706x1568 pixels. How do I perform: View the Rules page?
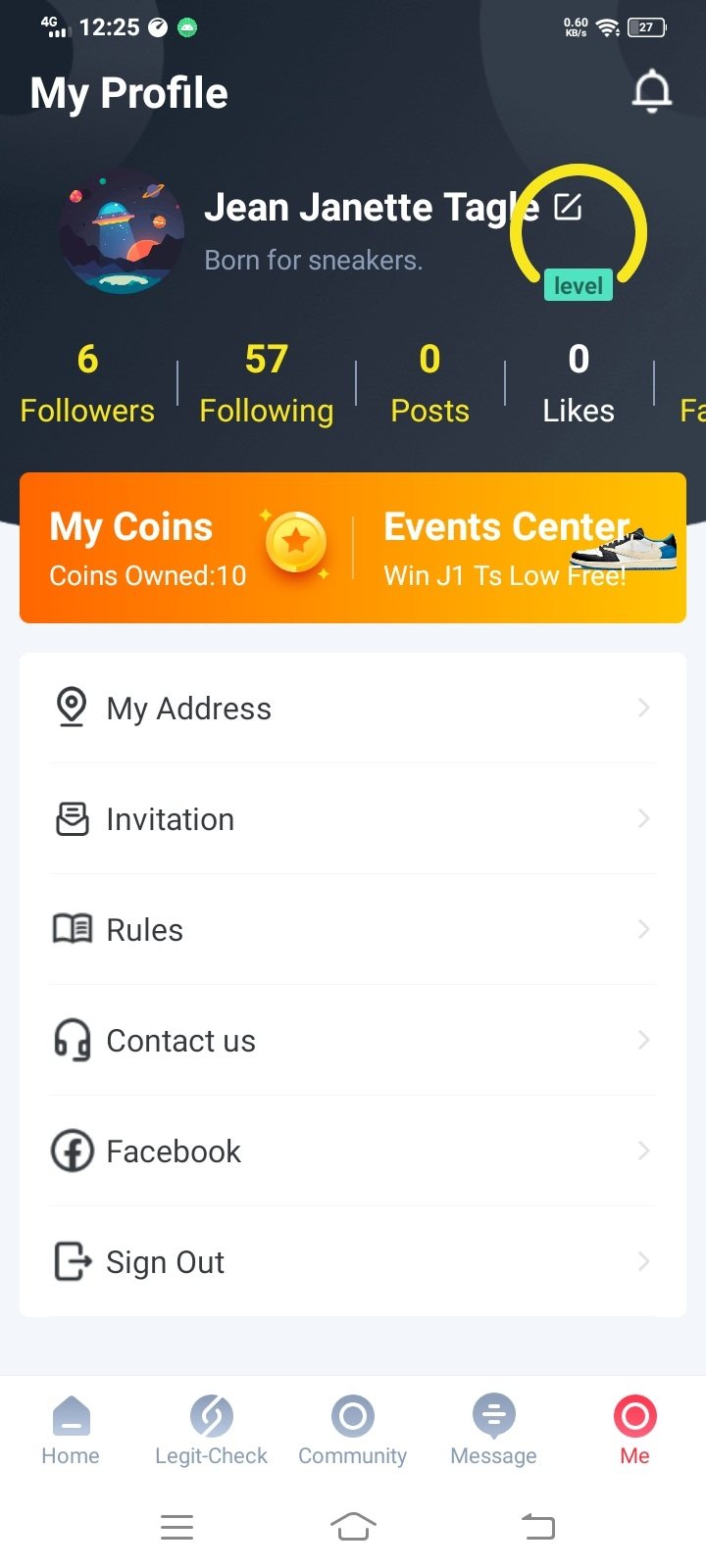pos(353,929)
